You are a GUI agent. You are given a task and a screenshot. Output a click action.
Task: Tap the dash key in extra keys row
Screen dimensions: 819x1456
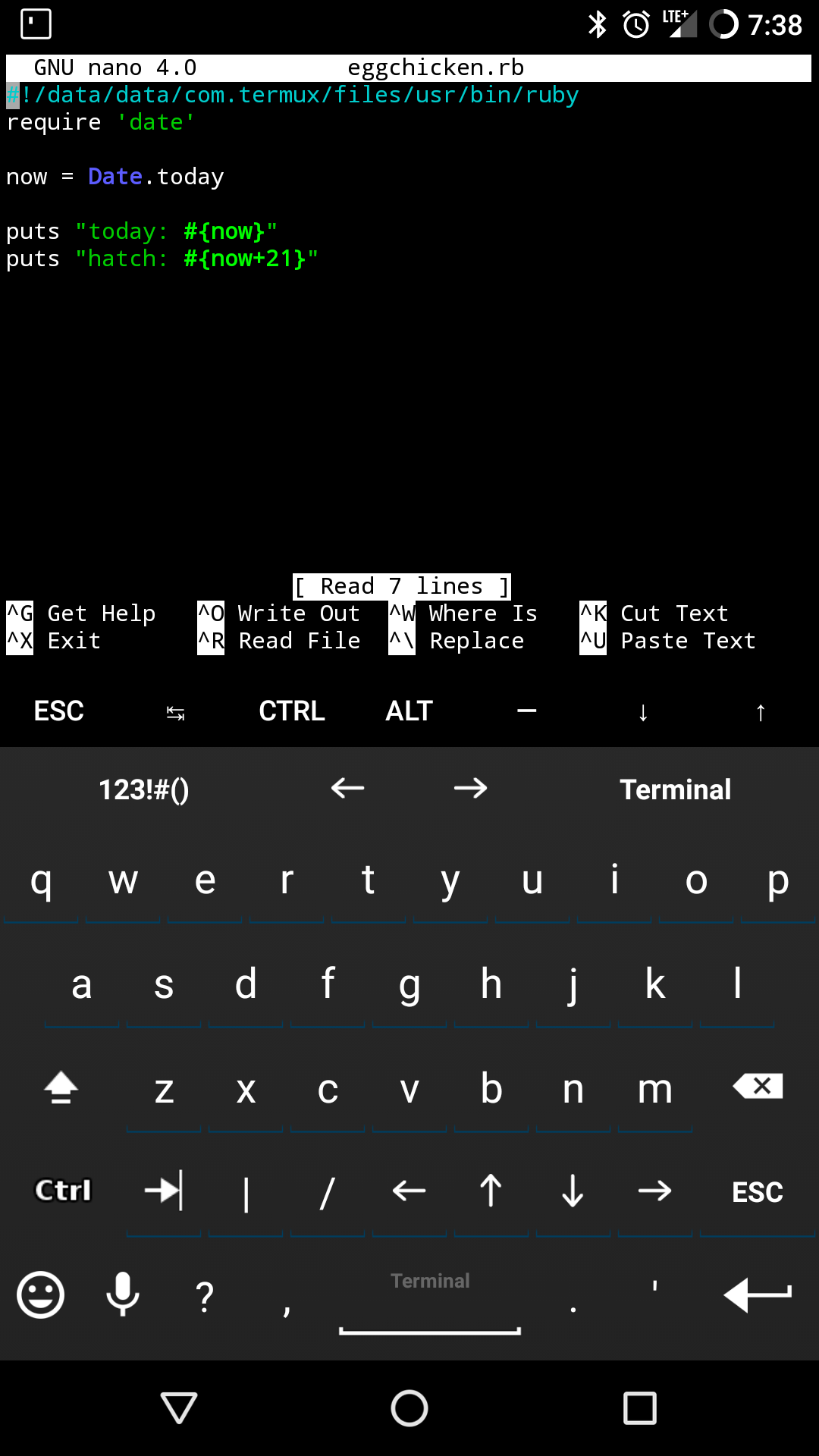(526, 711)
